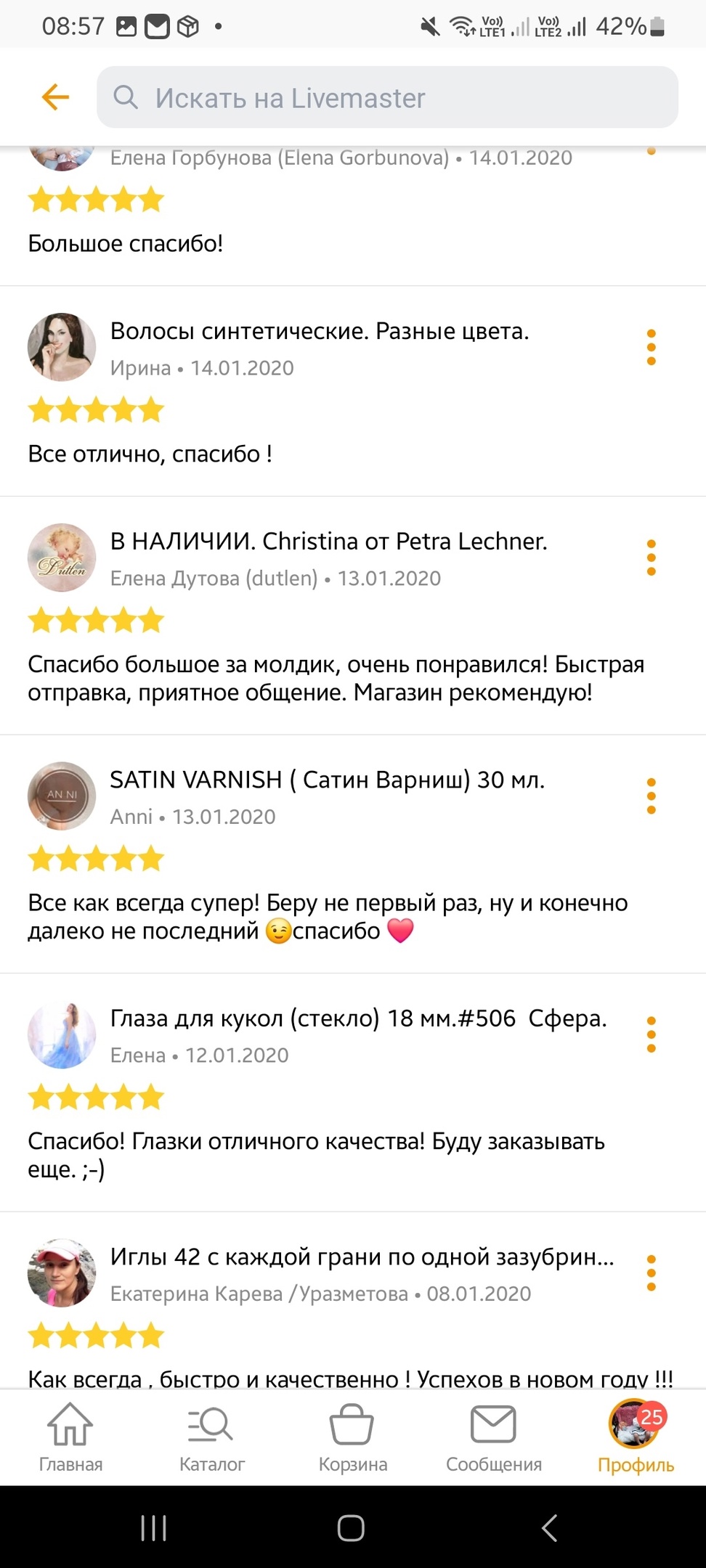Switch to the Главная tab
The width and height of the screenshot is (706, 1568).
click(70, 1437)
